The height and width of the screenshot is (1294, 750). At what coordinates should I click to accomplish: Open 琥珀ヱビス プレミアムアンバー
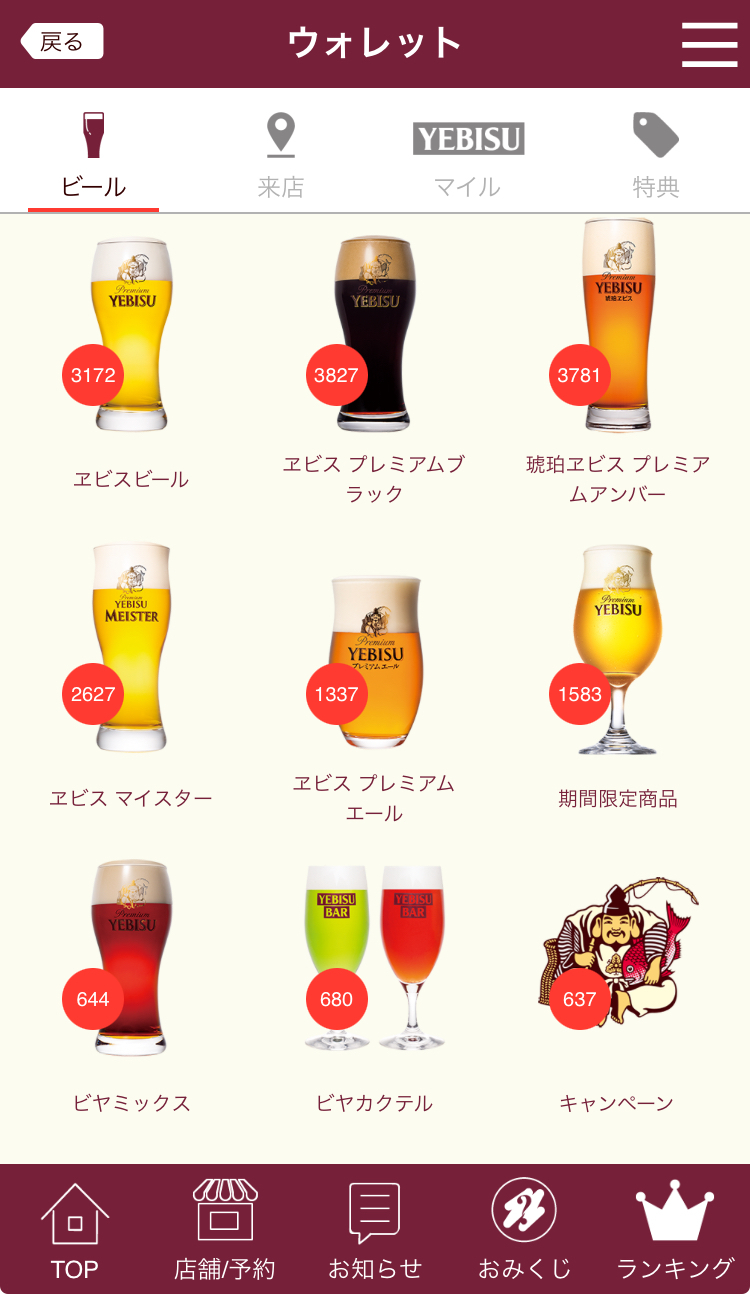618,340
